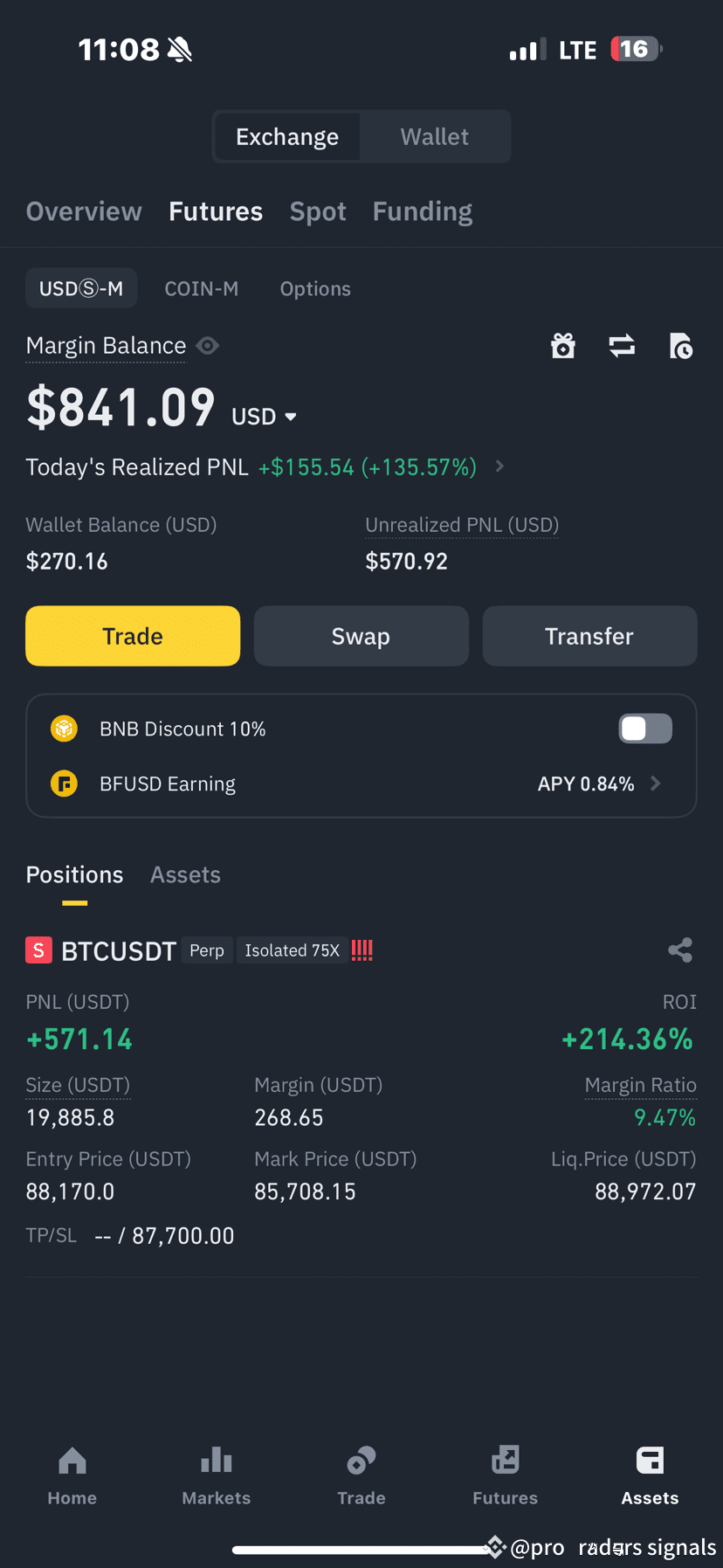This screenshot has width=723, height=1568.
Task: Click the transfer arrows icon near Margin Balance
Action: click(622, 346)
